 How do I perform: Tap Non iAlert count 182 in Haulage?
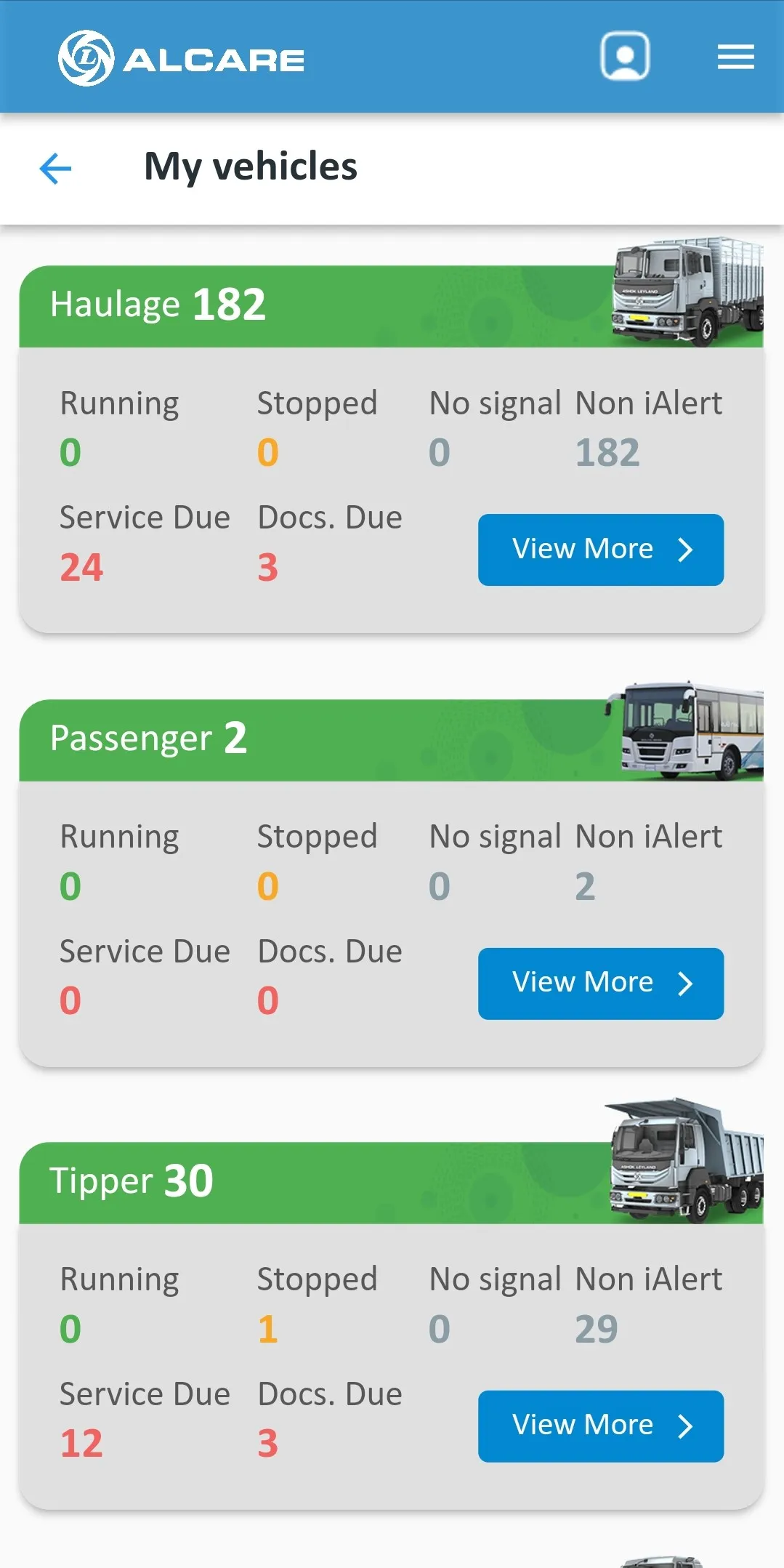(607, 451)
